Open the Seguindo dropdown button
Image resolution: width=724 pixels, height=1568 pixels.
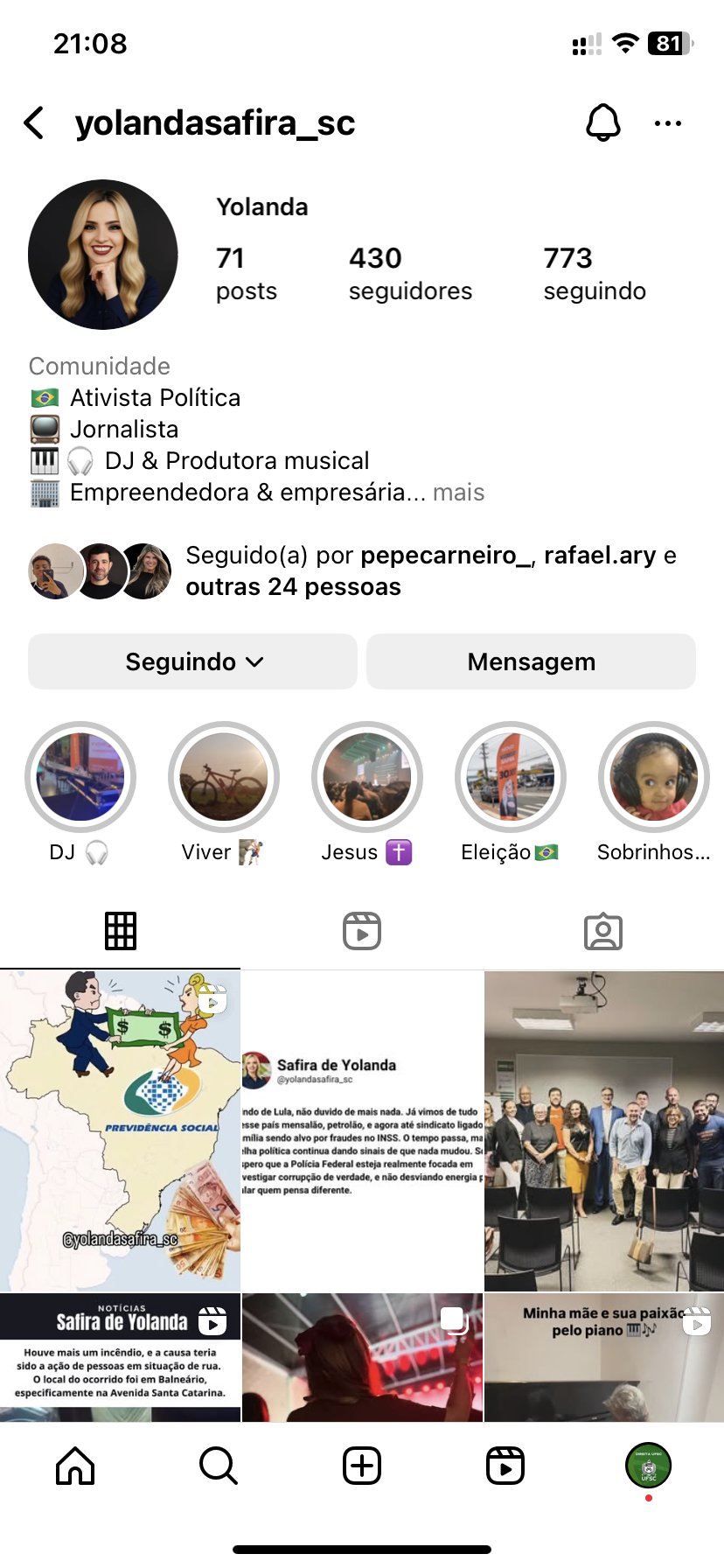pos(192,661)
